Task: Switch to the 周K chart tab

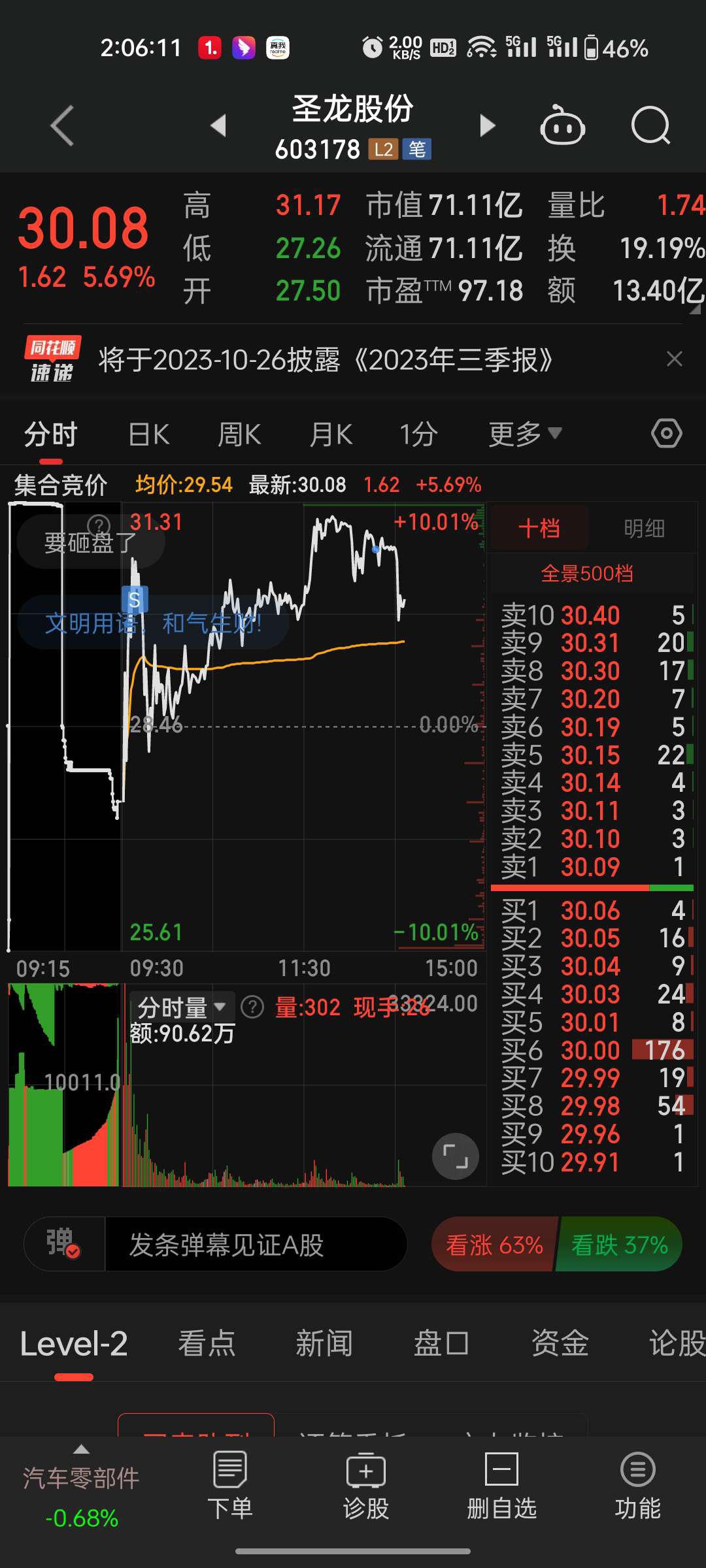Action: coord(239,434)
